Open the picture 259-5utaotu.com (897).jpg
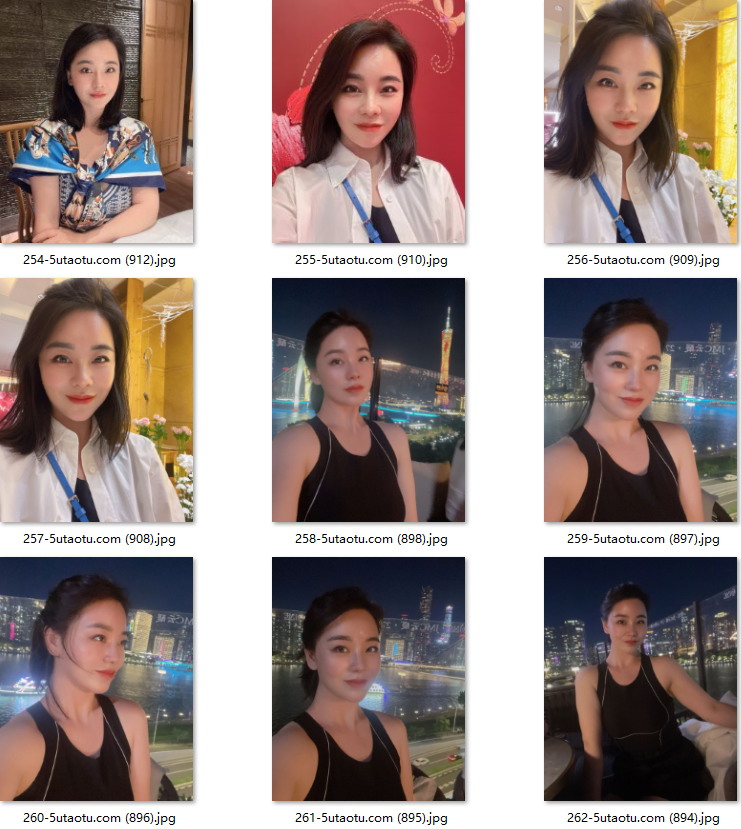This screenshot has width=741, height=829. click(640, 400)
